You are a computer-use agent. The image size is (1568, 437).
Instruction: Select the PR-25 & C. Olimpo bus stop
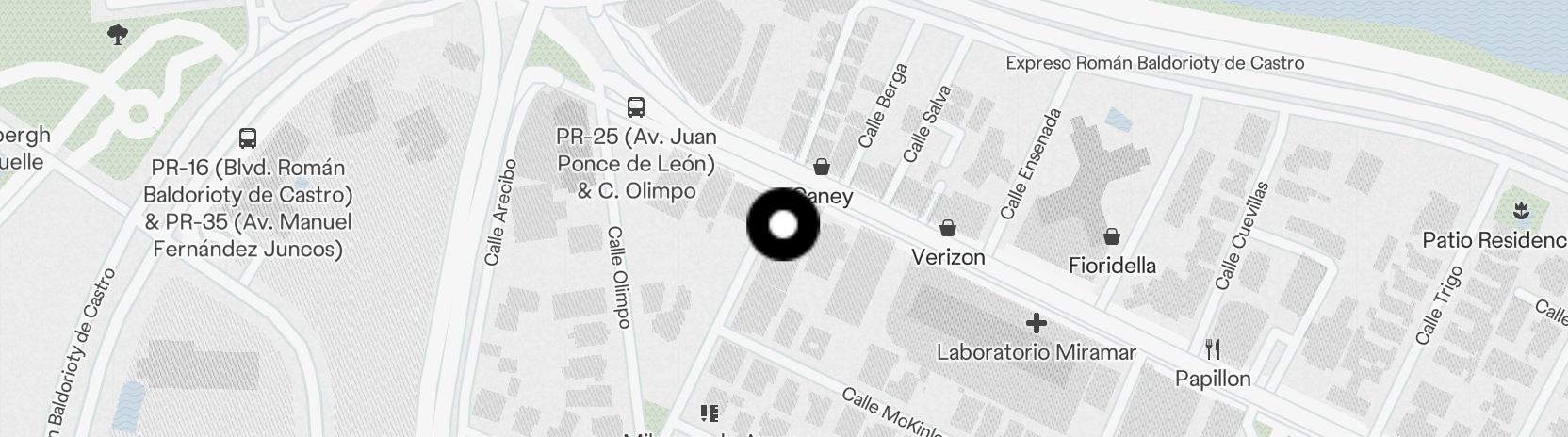[x=636, y=106]
